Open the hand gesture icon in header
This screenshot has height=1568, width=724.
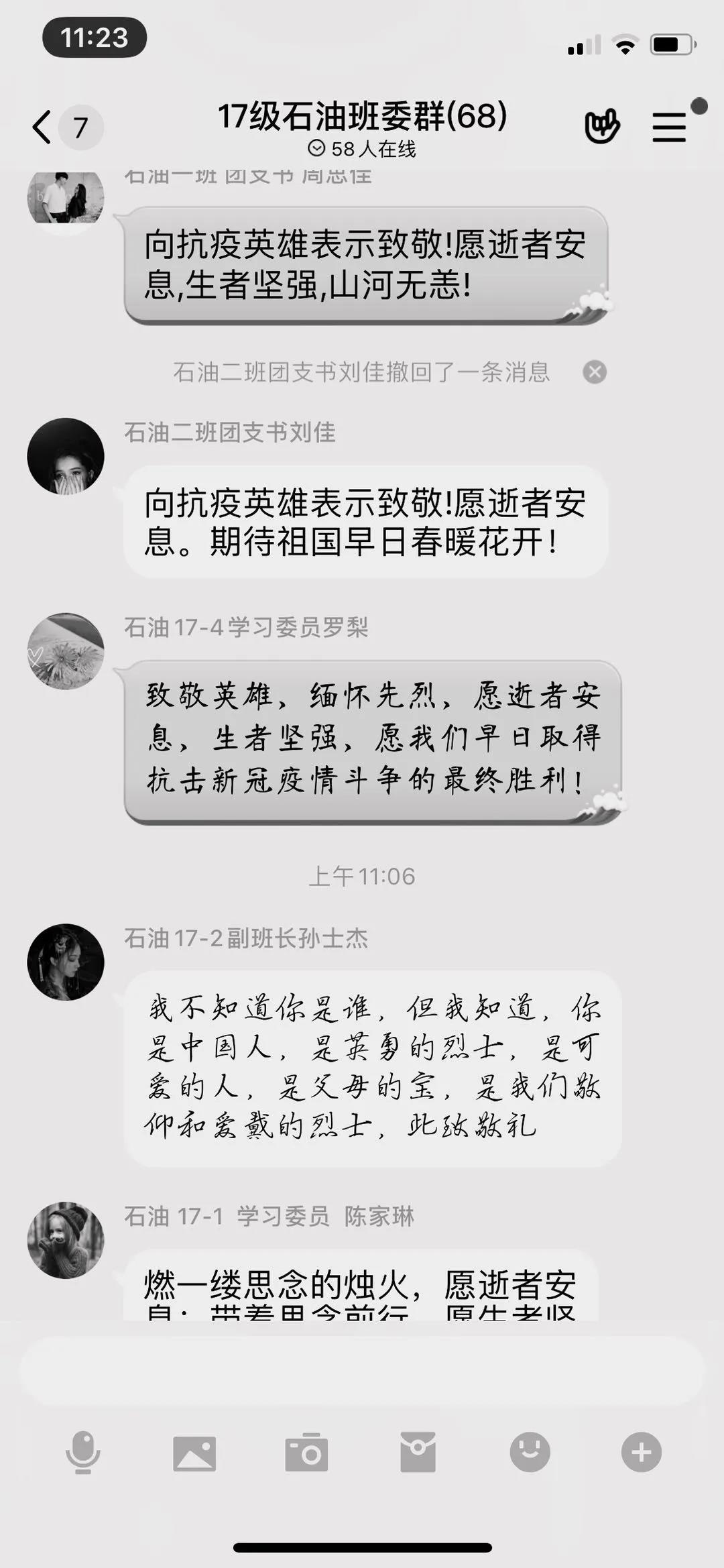click(601, 125)
